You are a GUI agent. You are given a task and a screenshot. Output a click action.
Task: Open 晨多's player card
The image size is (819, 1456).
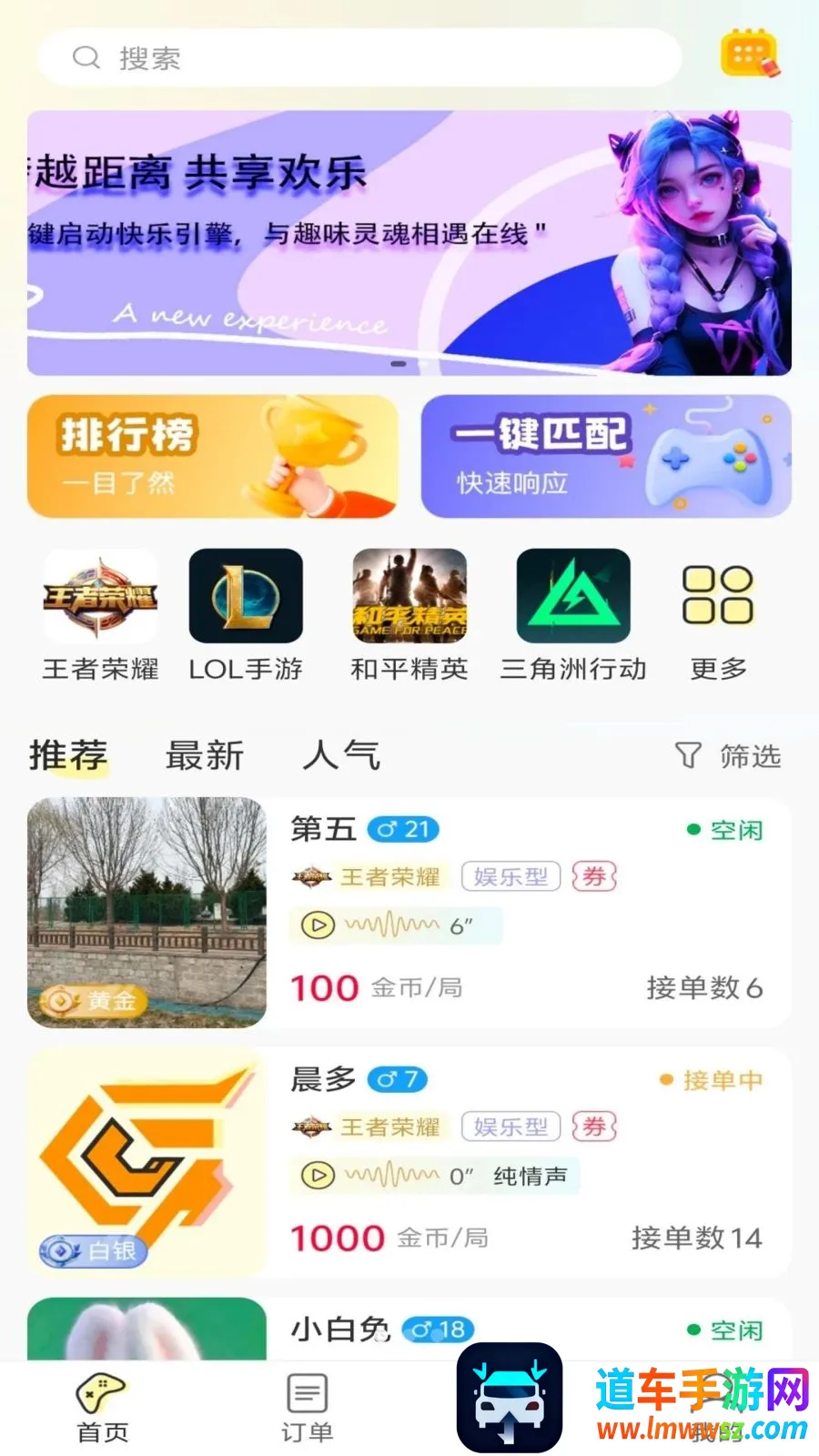click(x=409, y=1163)
